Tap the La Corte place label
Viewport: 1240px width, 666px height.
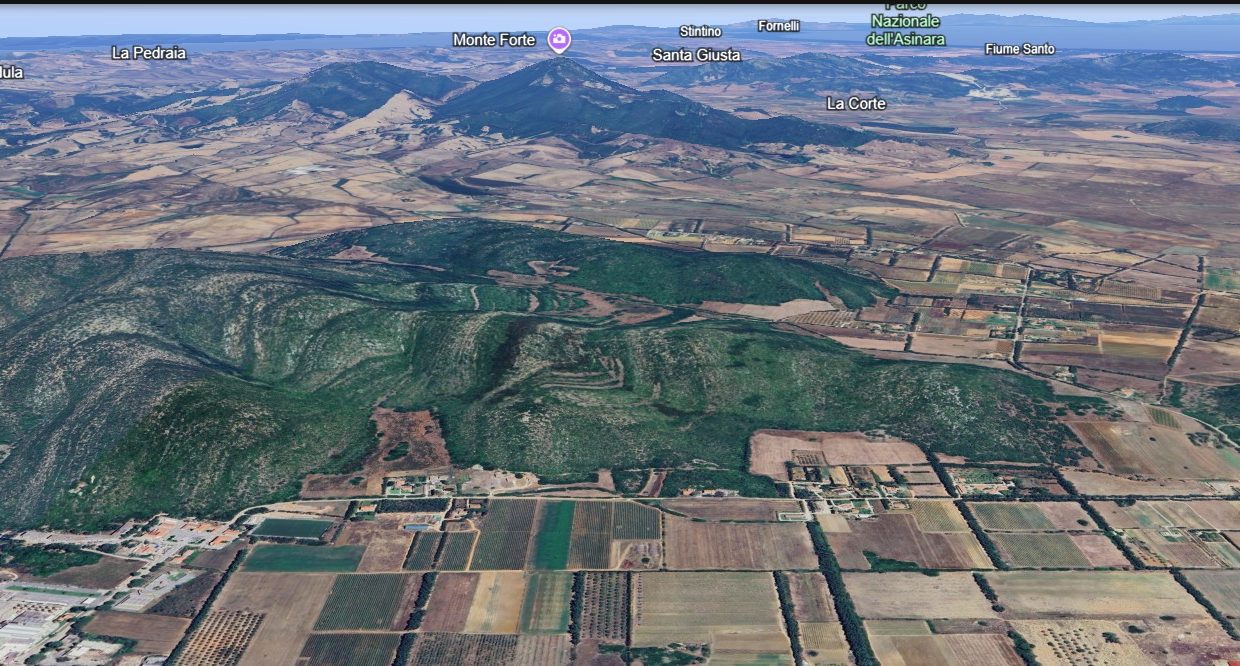(856, 103)
